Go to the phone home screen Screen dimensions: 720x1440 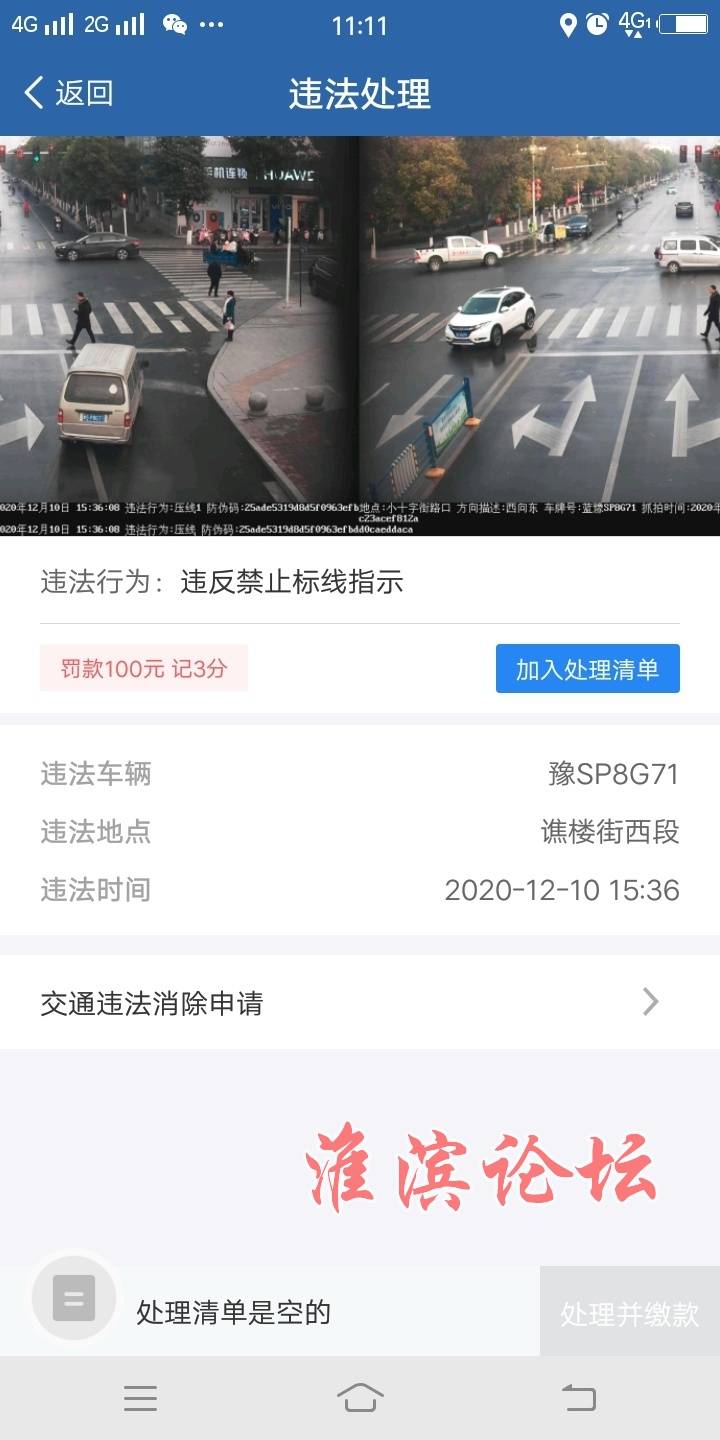click(360, 1398)
